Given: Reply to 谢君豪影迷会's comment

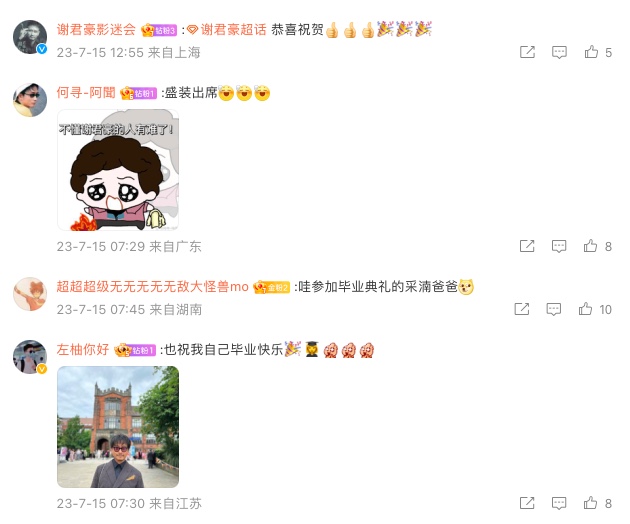Looking at the screenshot, I should (560, 52).
